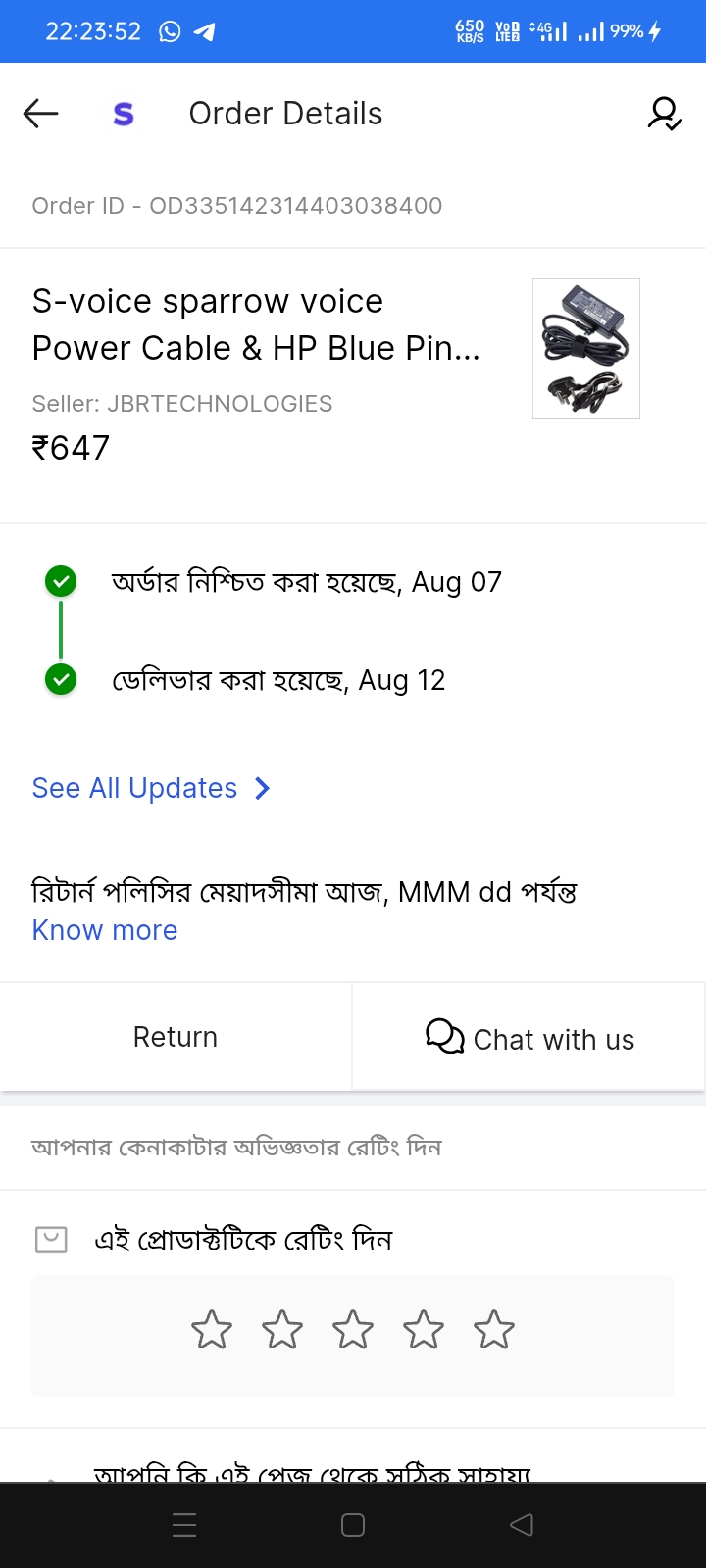Open recent apps from navigation bar

tap(184, 1525)
